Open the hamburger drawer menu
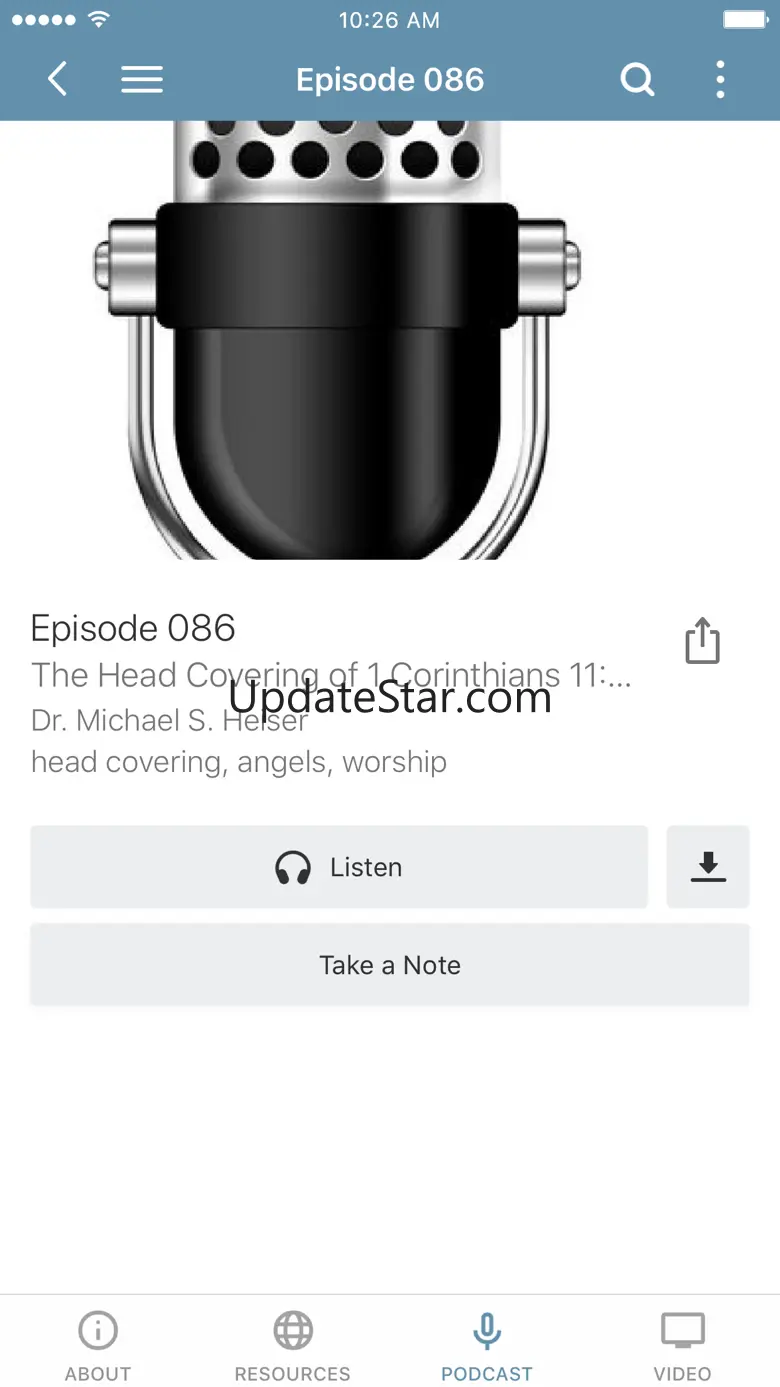The image size is (780, 1387). 142,80
